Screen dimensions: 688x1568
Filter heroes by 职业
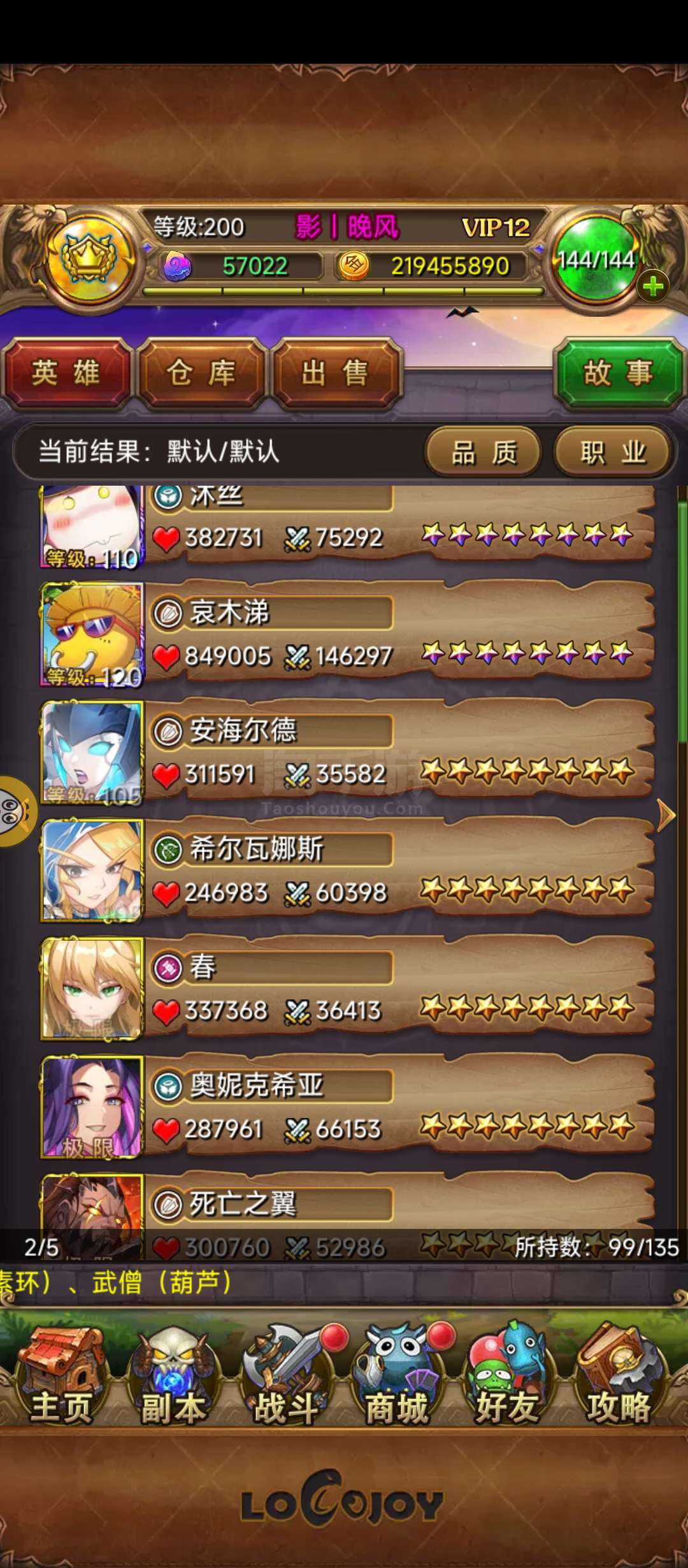click(613, 453)
